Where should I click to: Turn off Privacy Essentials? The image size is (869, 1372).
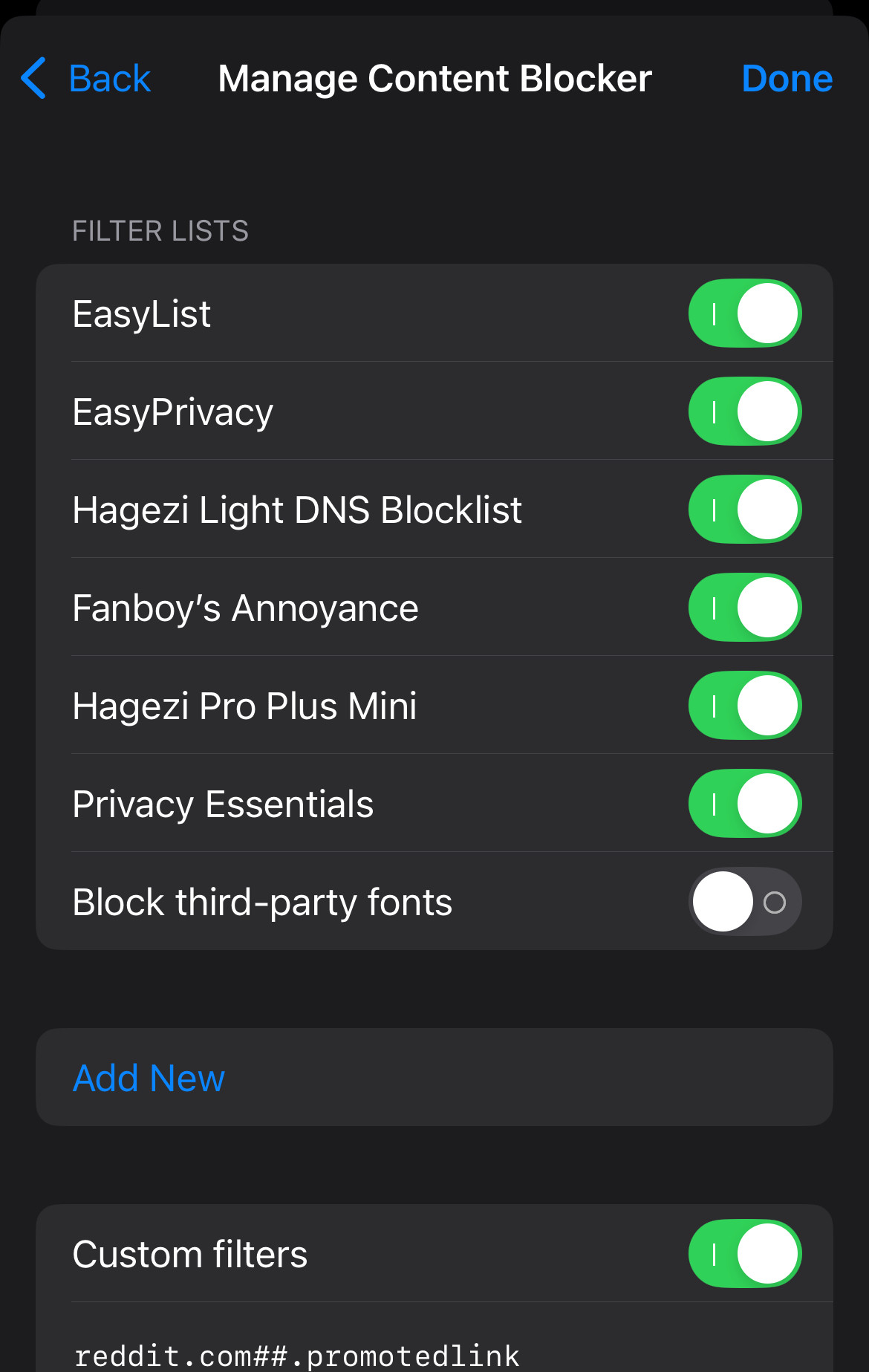coord(744,804)
